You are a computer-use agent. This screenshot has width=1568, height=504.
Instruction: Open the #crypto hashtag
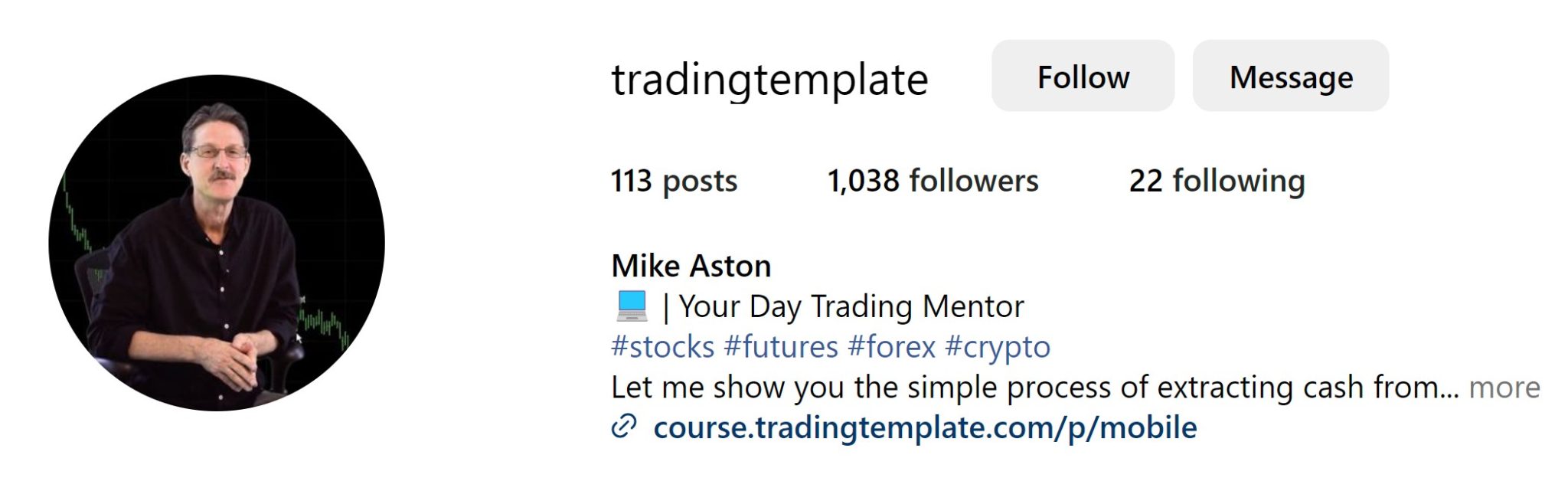click(997, 347)
